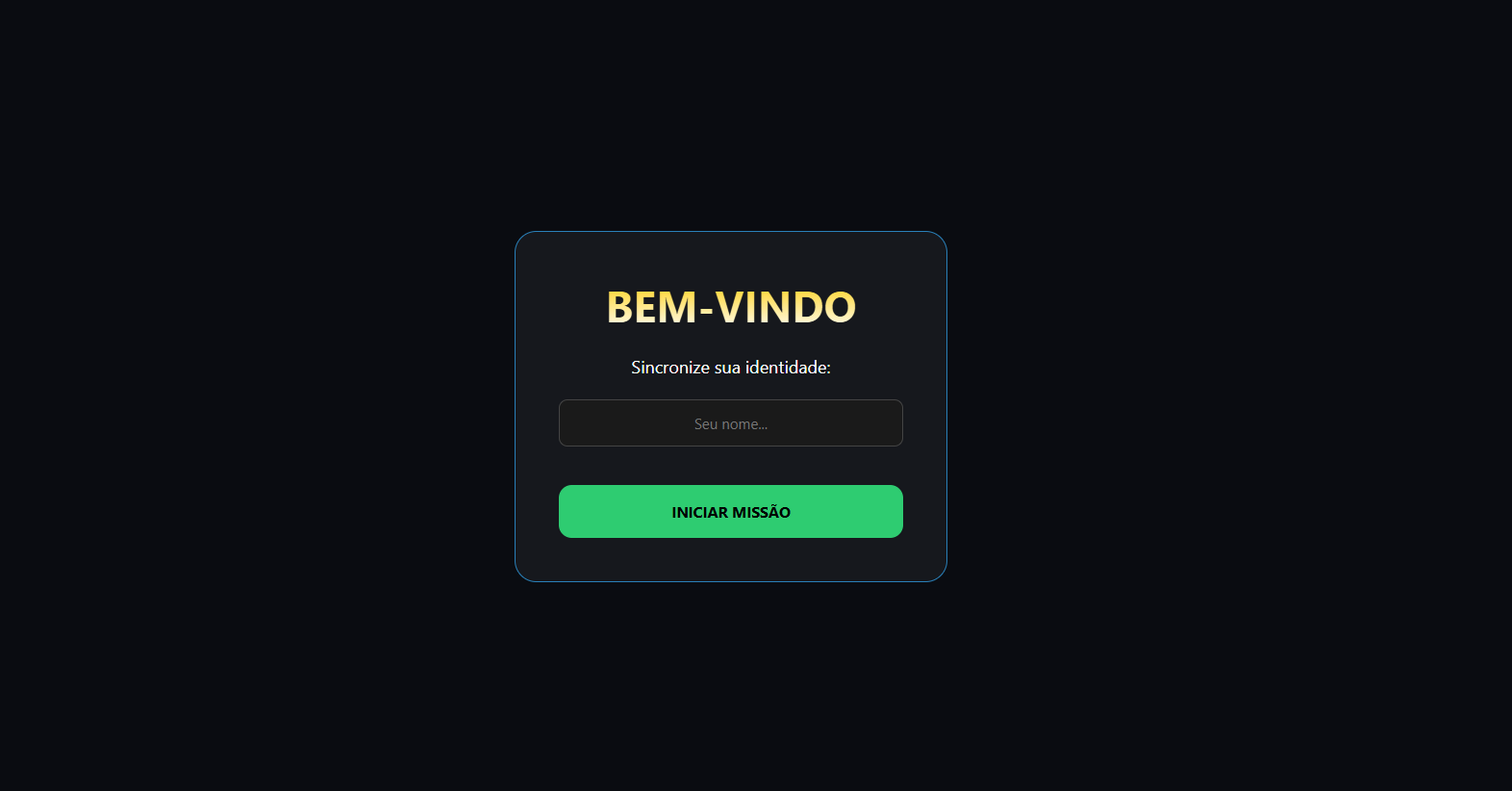Tap the INICIAR MISSÃO button
The image size is (1512, 791).
point(730,512)
